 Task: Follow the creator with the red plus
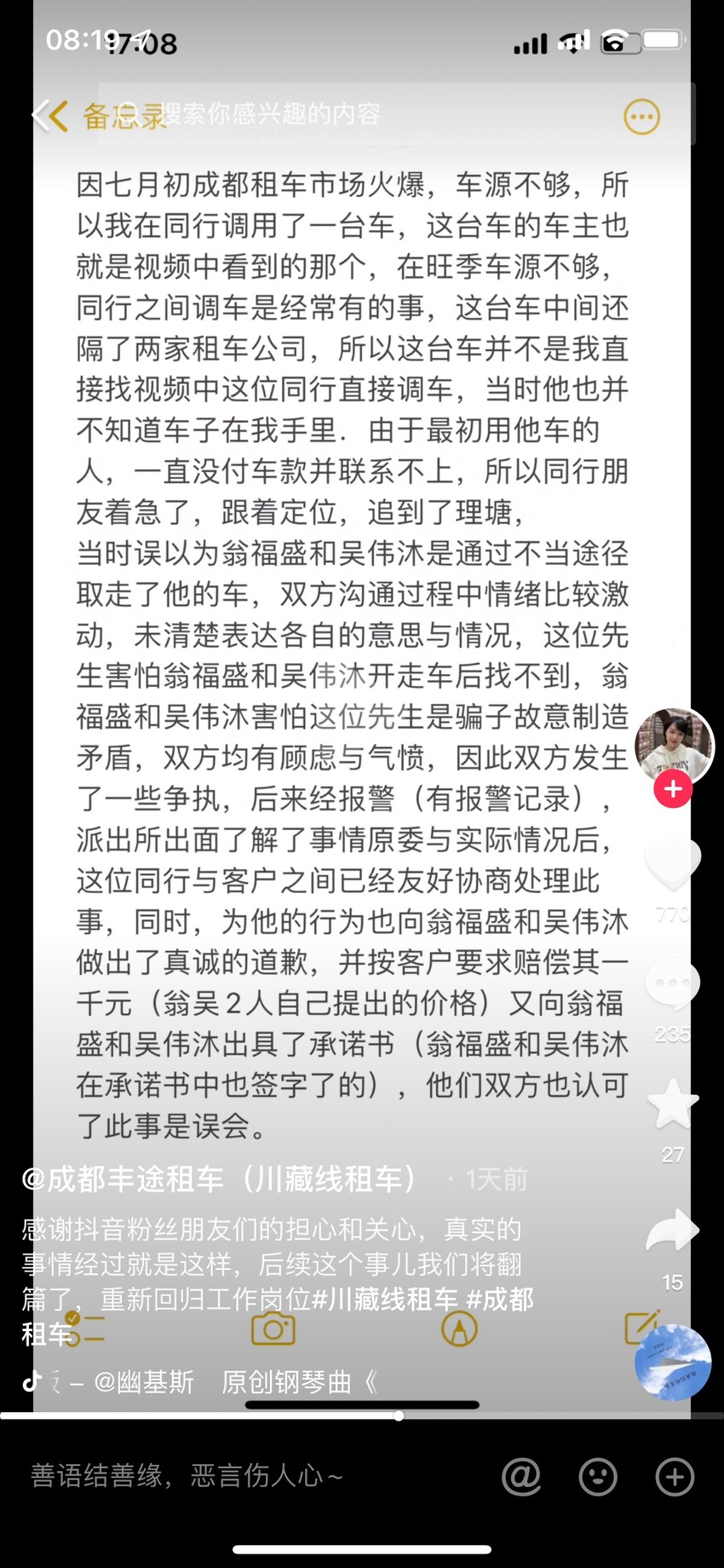point(673,790)
